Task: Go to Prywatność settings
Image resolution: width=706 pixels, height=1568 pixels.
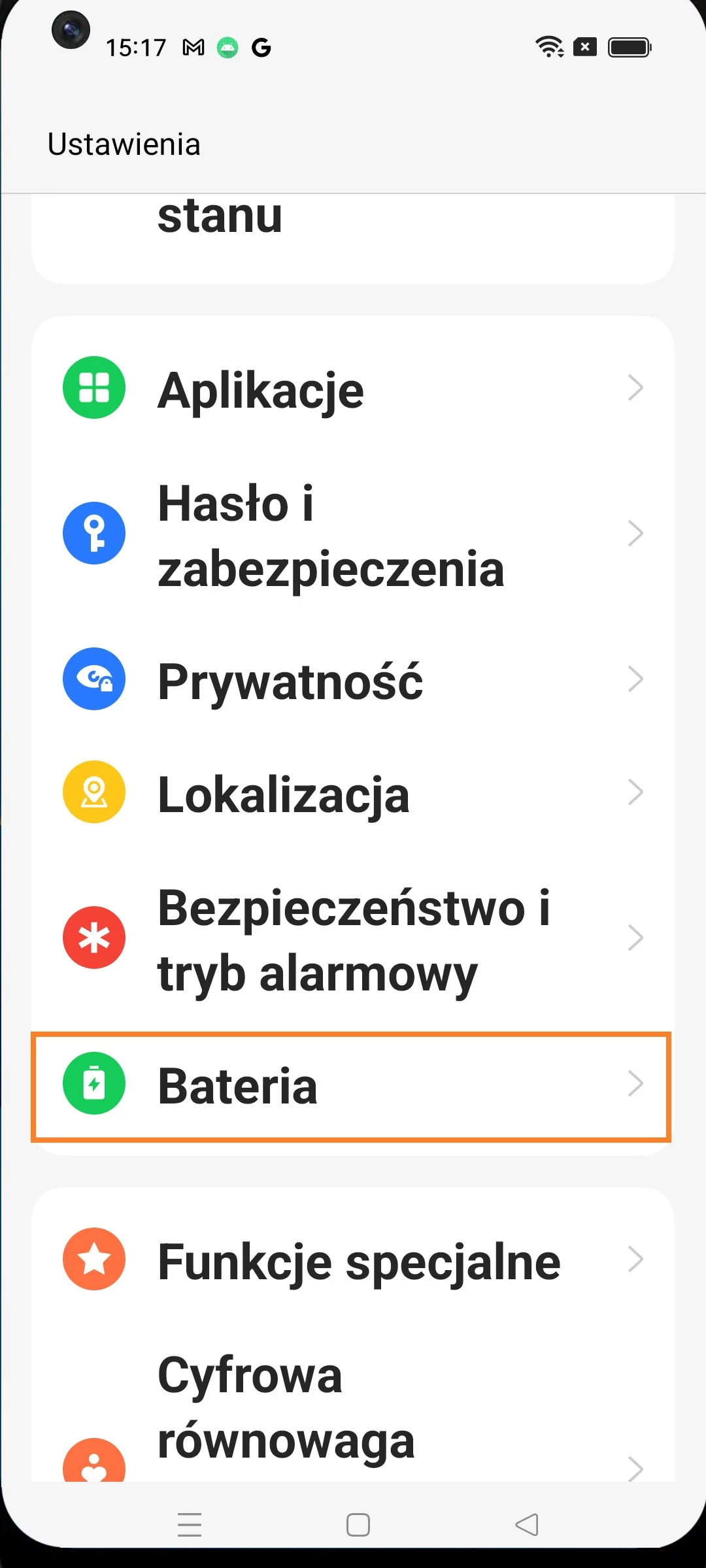Action: pos(353,680)
